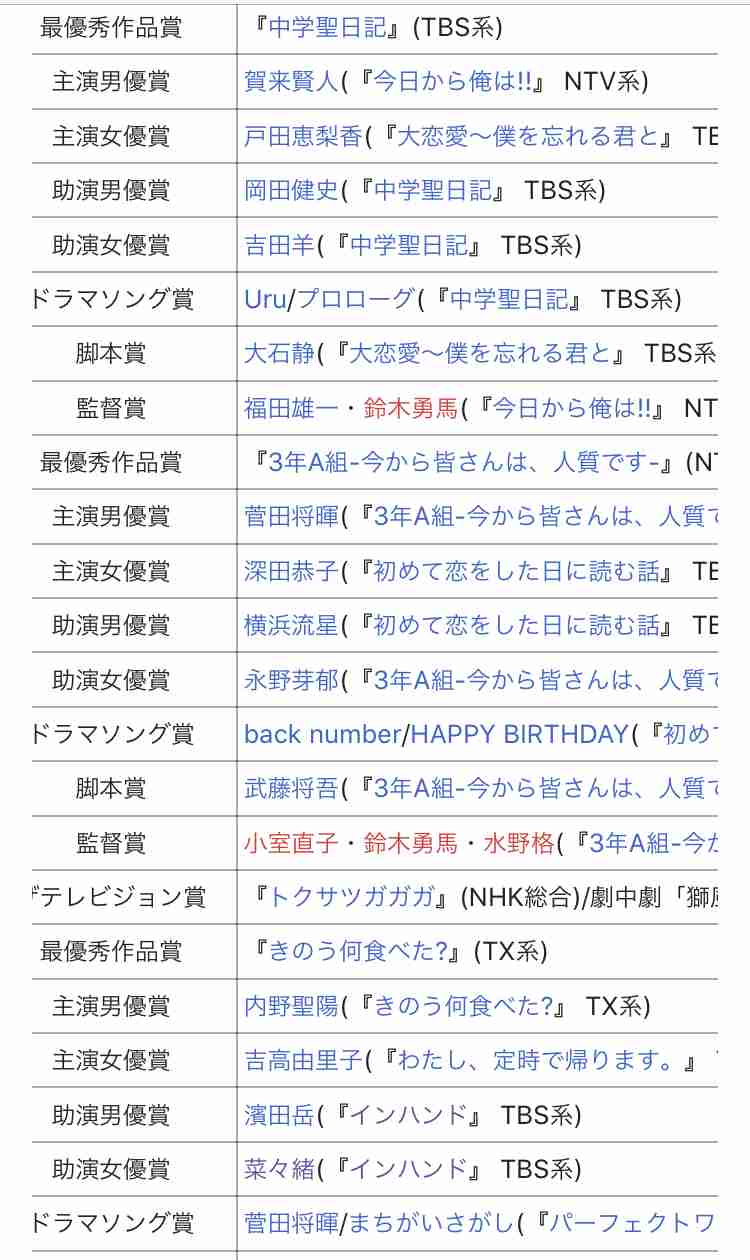
Task: Open the 大石静 link
Action: pyautogui.click(x=280, y=353)
